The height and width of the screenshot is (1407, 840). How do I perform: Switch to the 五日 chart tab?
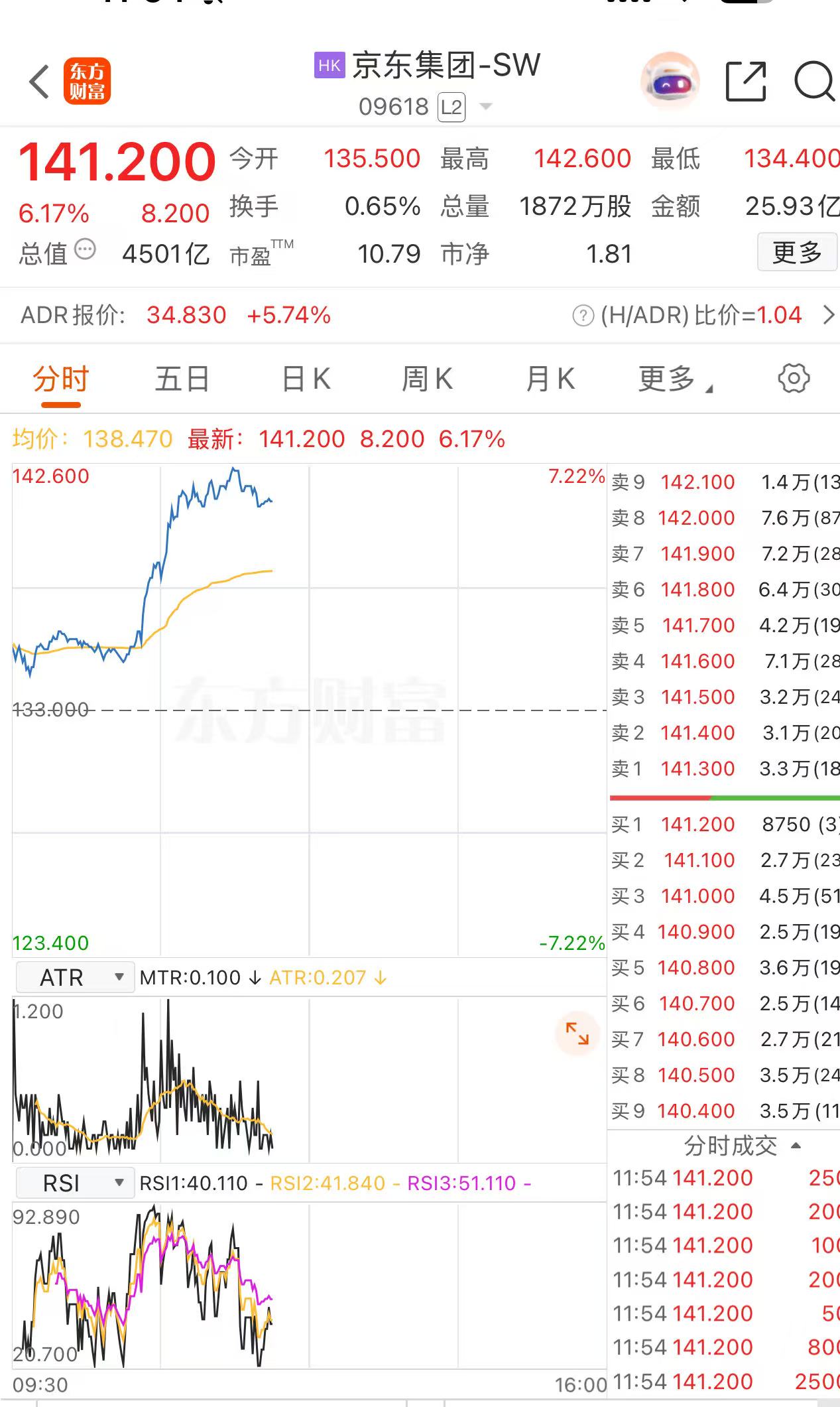(182, 379)
